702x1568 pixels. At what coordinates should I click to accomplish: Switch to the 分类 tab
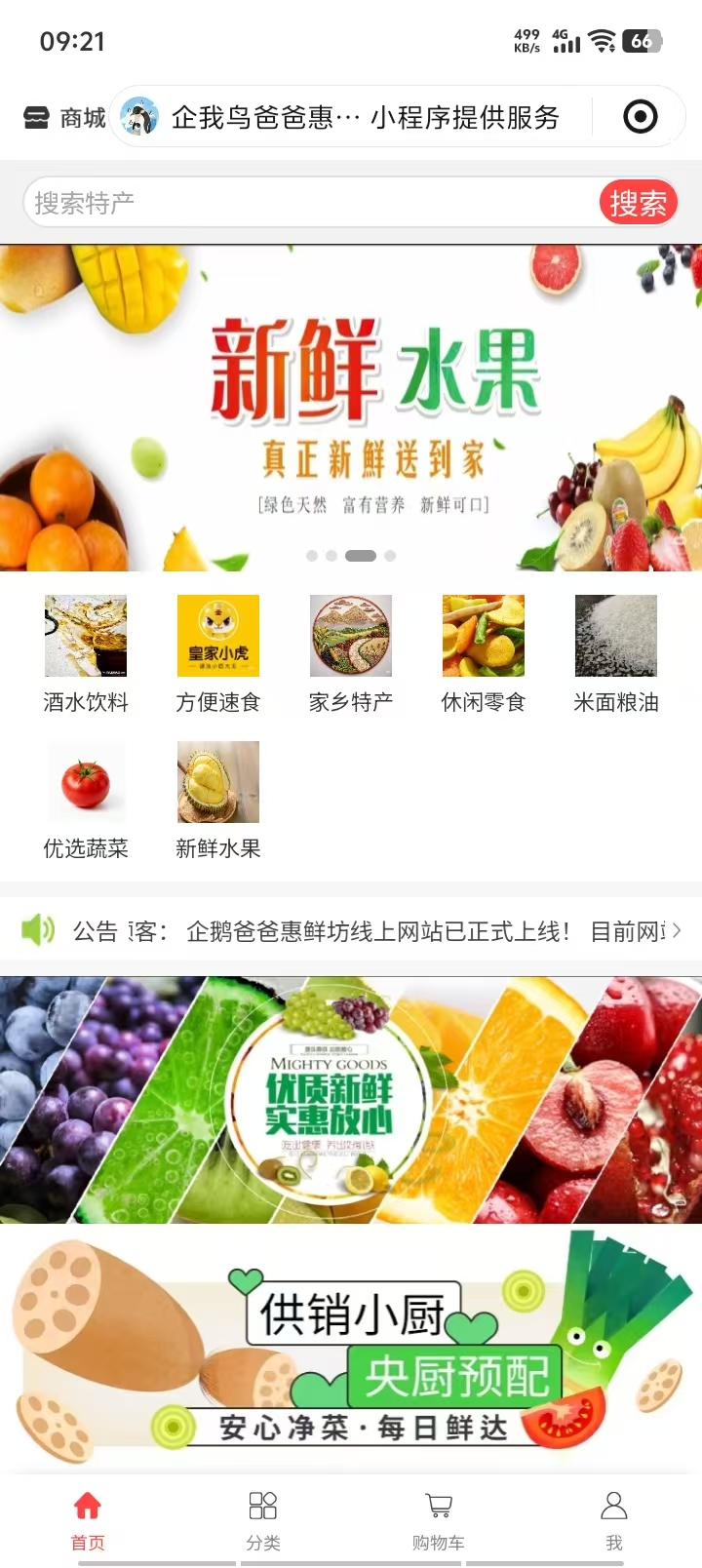click(x=263, y=1519)
